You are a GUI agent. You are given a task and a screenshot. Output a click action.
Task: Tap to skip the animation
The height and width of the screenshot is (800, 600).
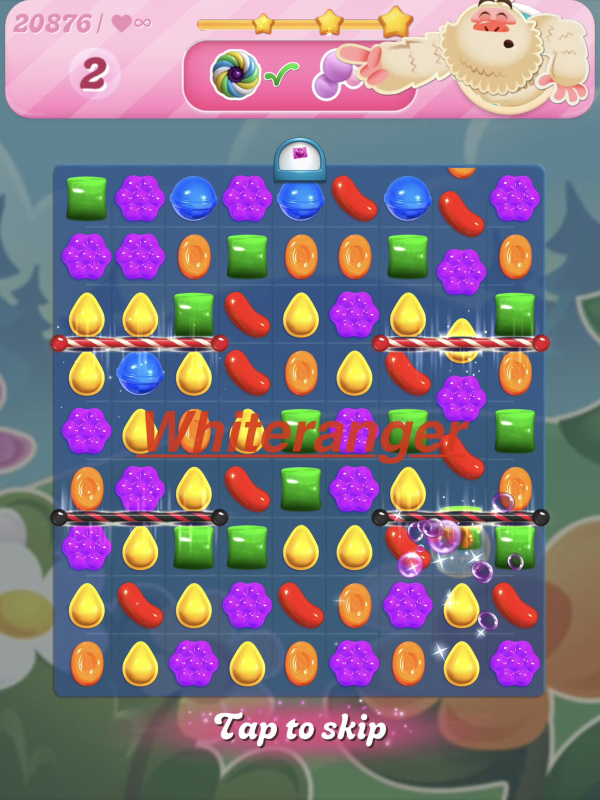click(x=300, y=728)
